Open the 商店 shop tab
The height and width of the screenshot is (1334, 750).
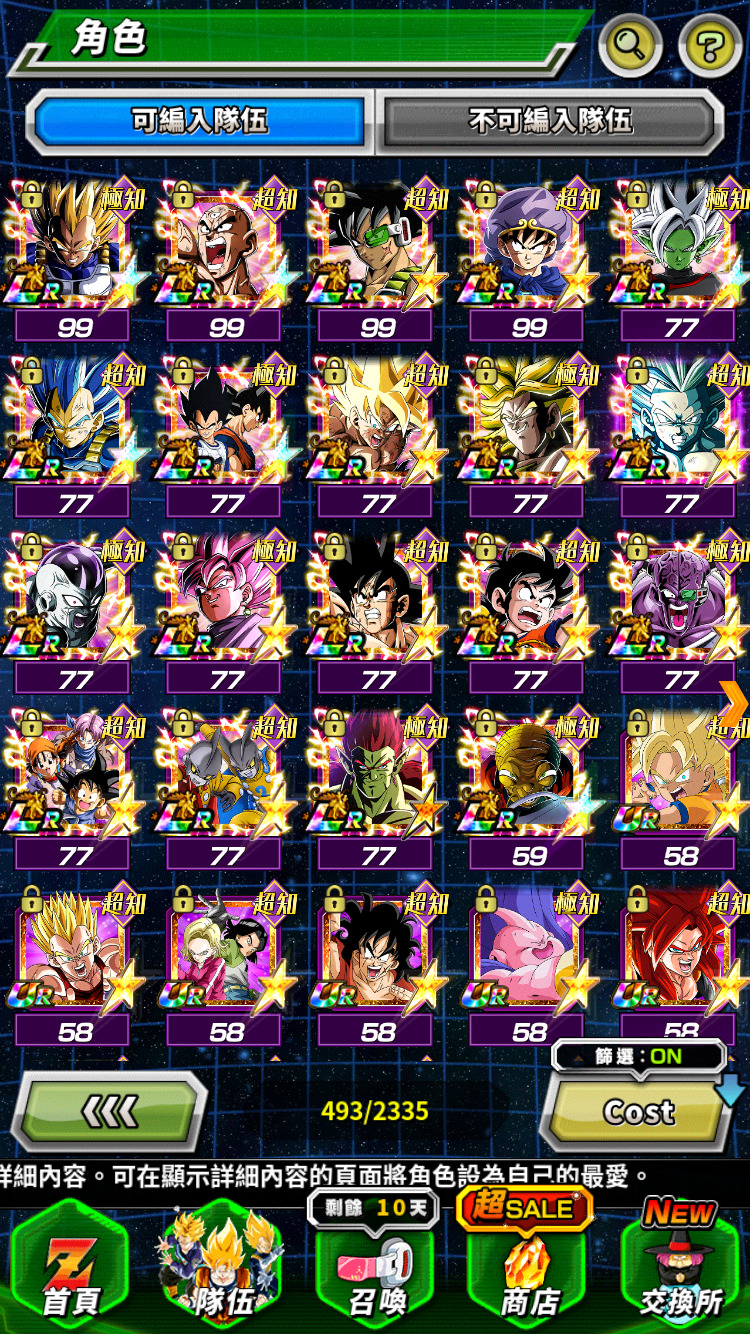528,1268
